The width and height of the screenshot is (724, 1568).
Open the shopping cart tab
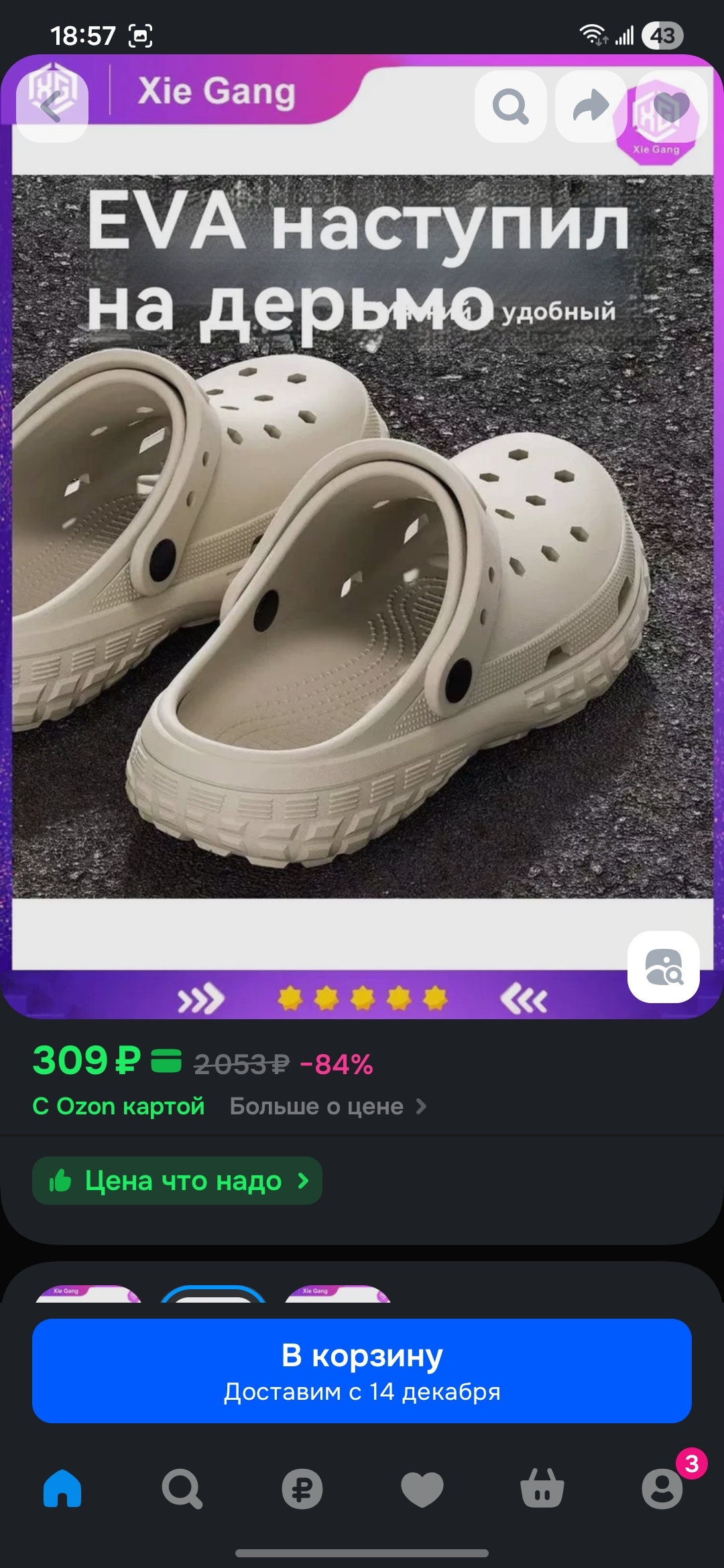542,1488
